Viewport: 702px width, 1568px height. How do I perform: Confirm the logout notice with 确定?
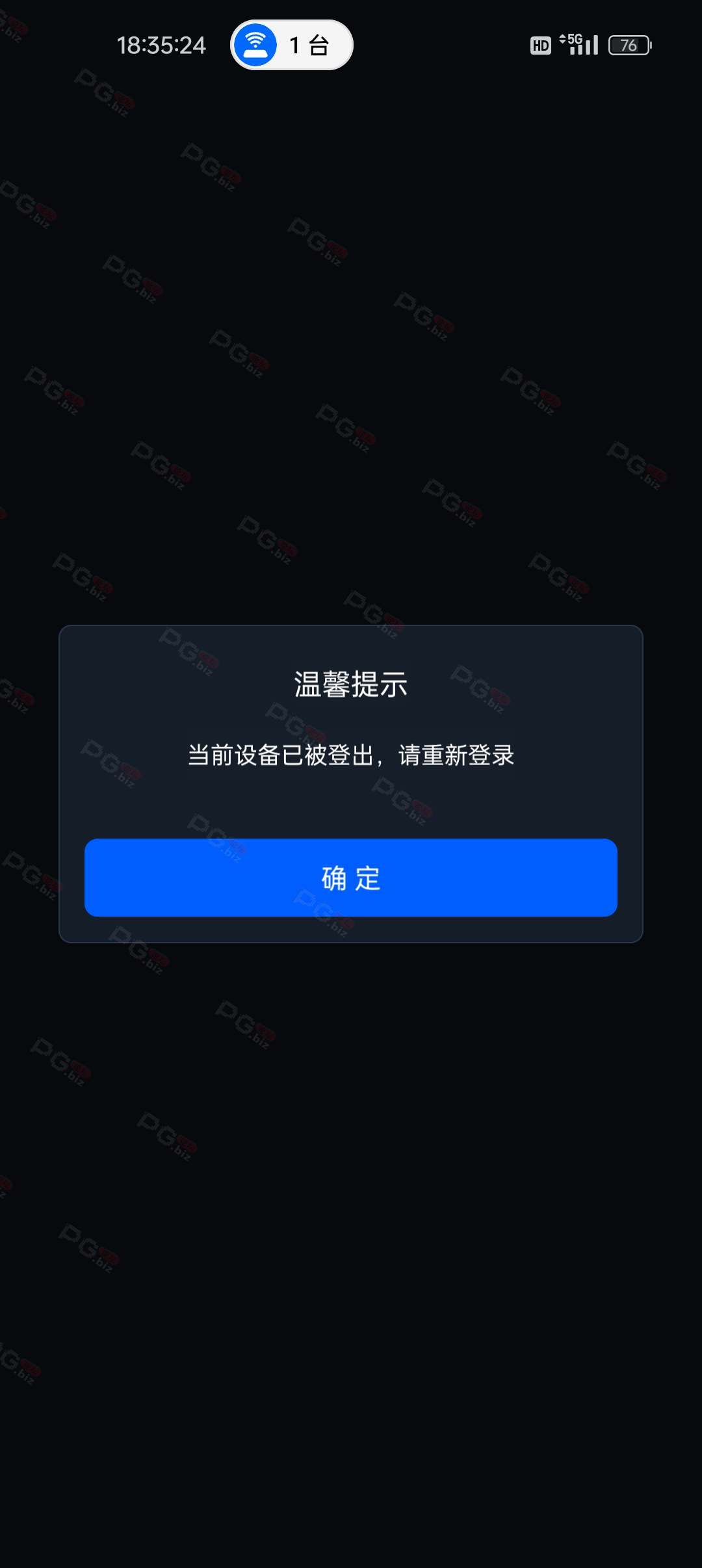[x=351, y=878]
